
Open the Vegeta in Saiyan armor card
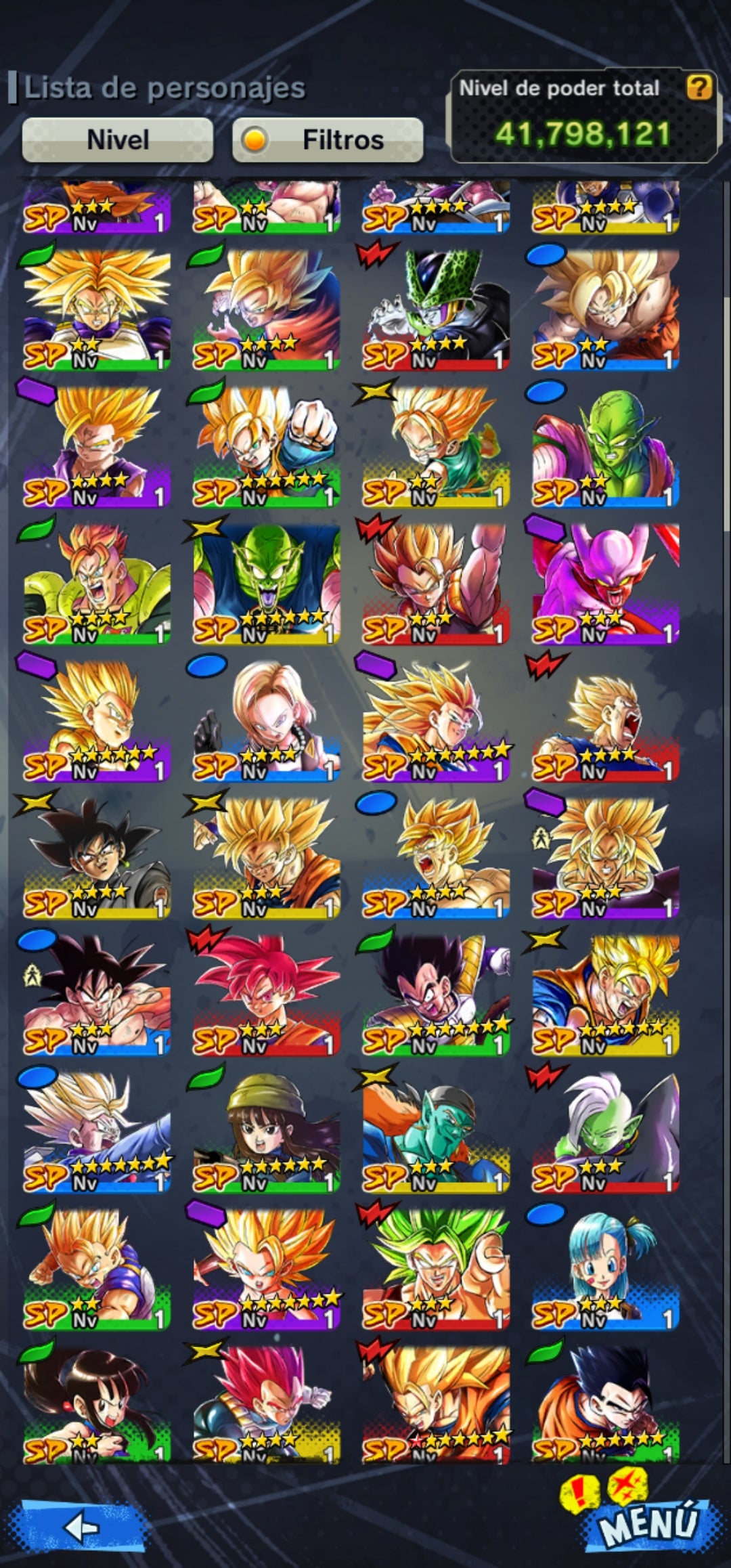click(x=436, y=994)
